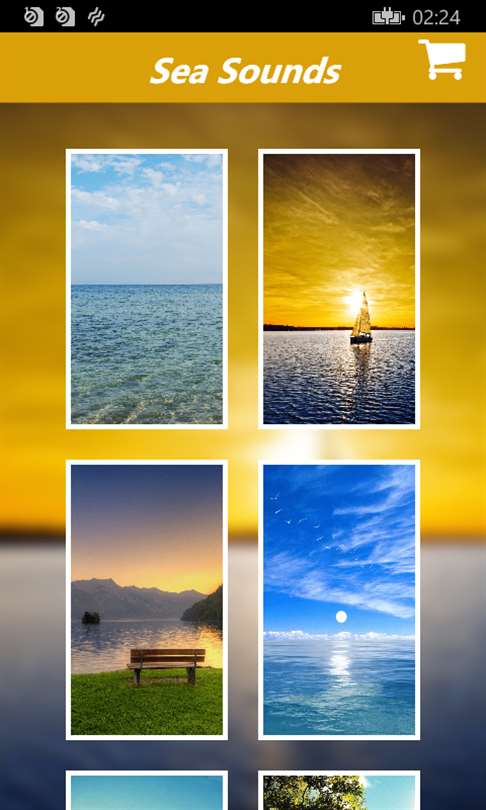Screen dimensions: 486x810
Task: Choose the lakeside bench at dusk tile
Action: click(147, 600)
